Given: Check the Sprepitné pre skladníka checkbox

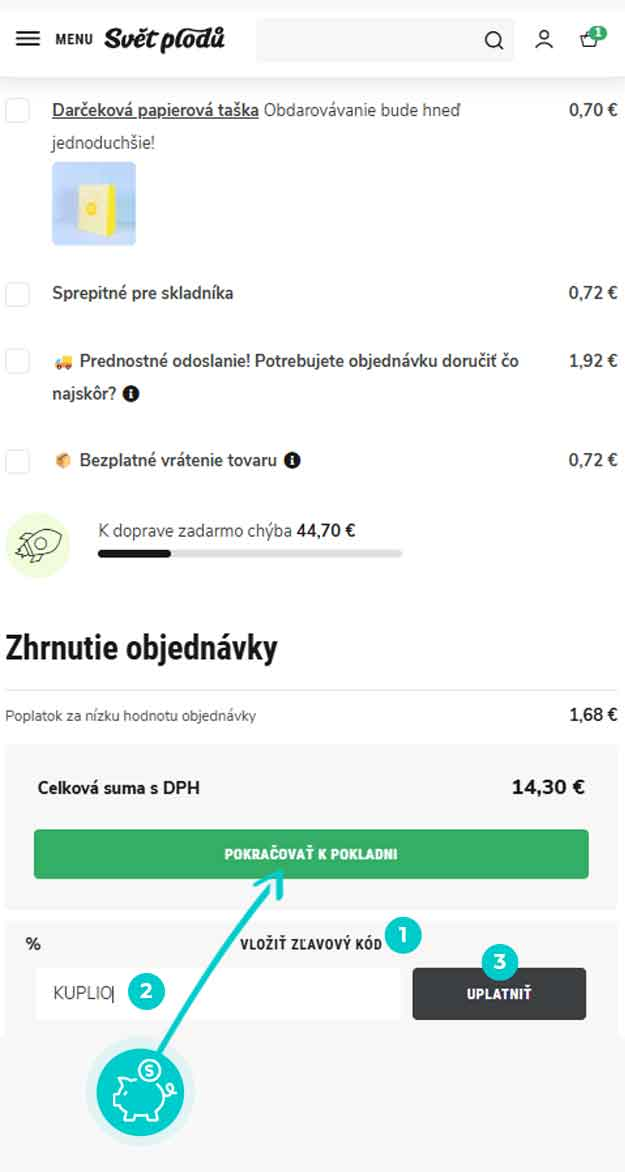Looking at the screenshot, I should tap(17, 294).
